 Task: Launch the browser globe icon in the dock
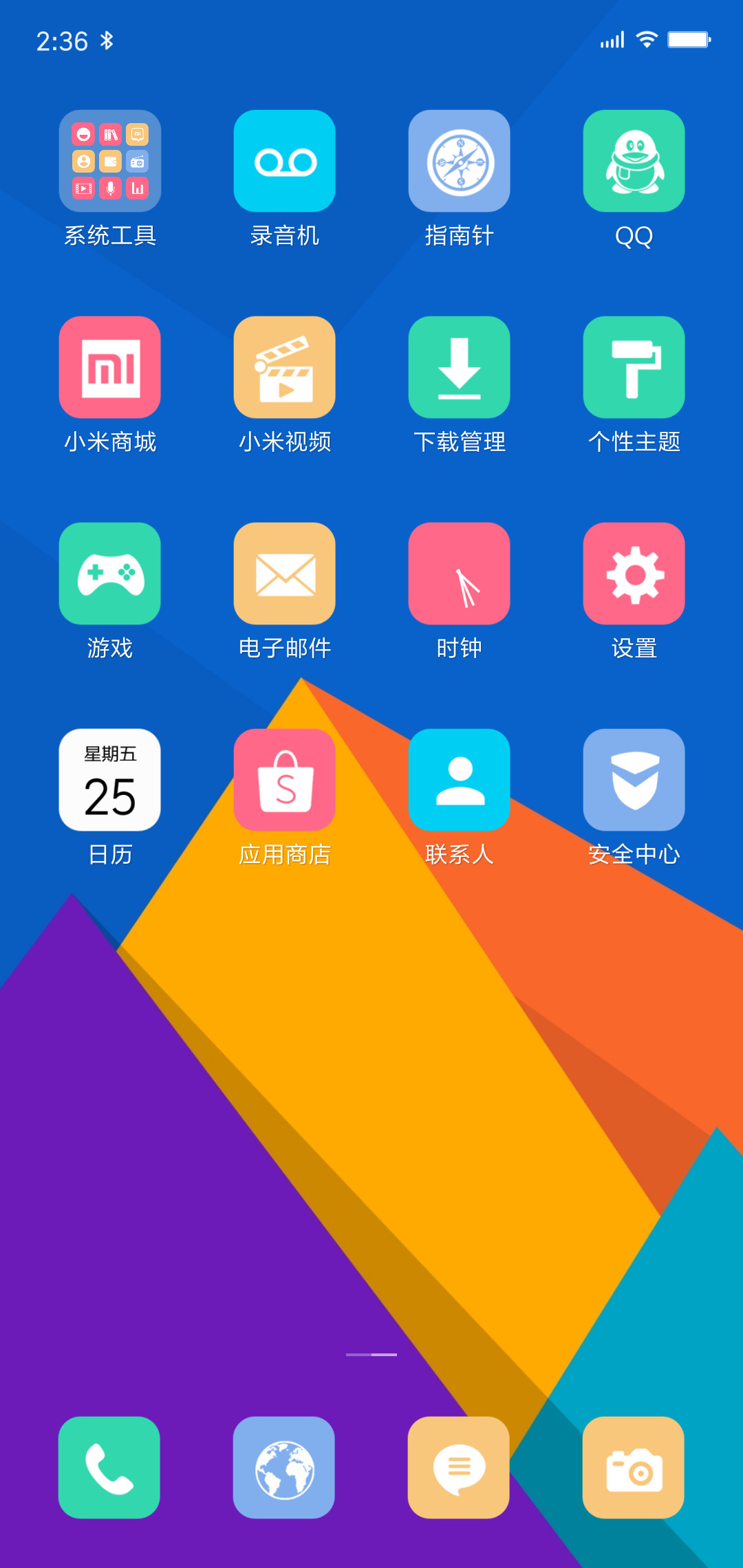pyautogui.click(x=284, y=1468)
